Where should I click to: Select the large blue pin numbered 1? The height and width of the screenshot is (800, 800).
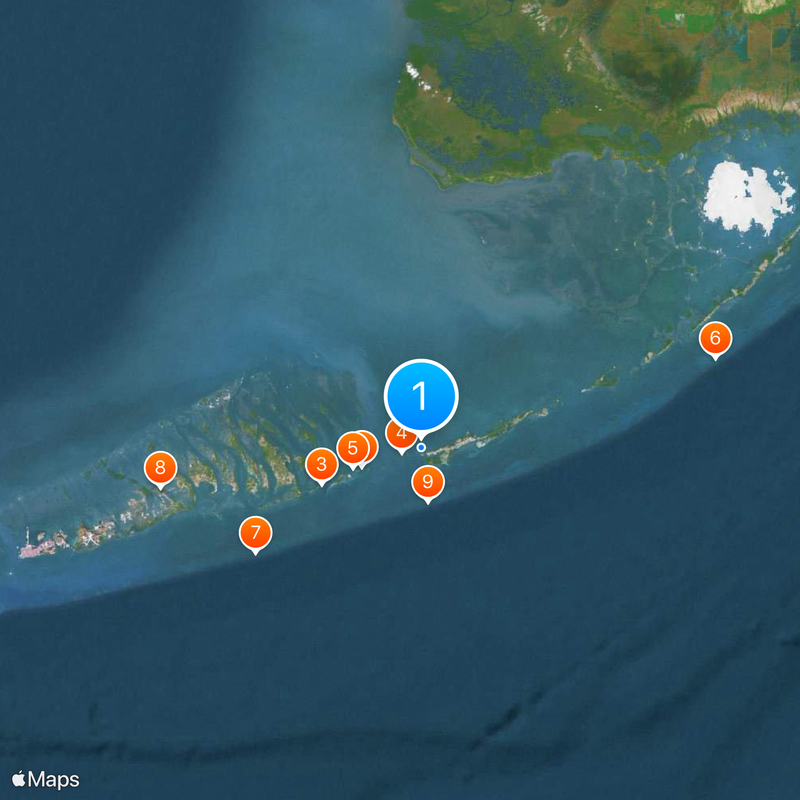(x=420, y=396)
